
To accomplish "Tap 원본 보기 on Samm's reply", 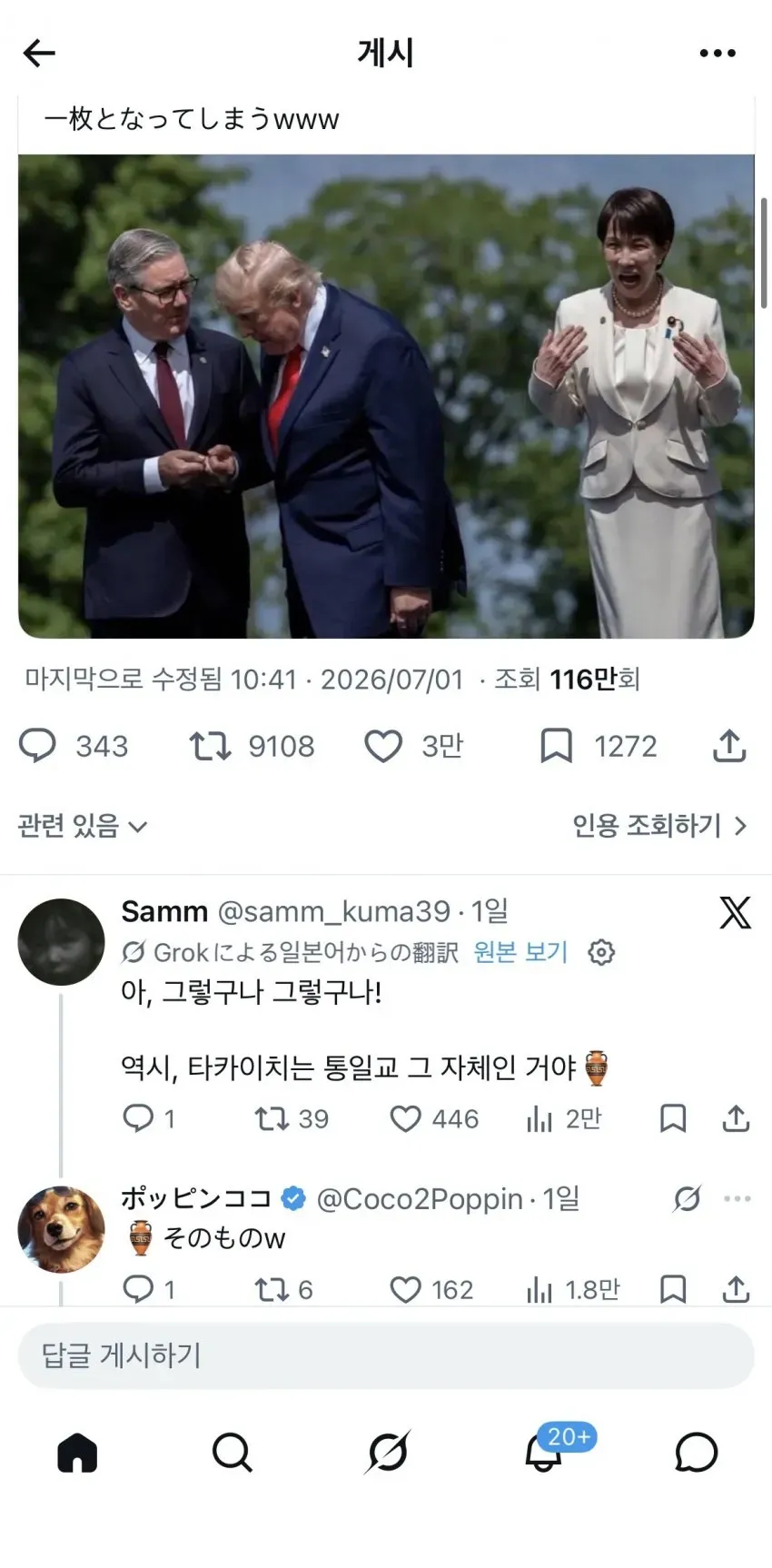I will [x=520, y=952].
